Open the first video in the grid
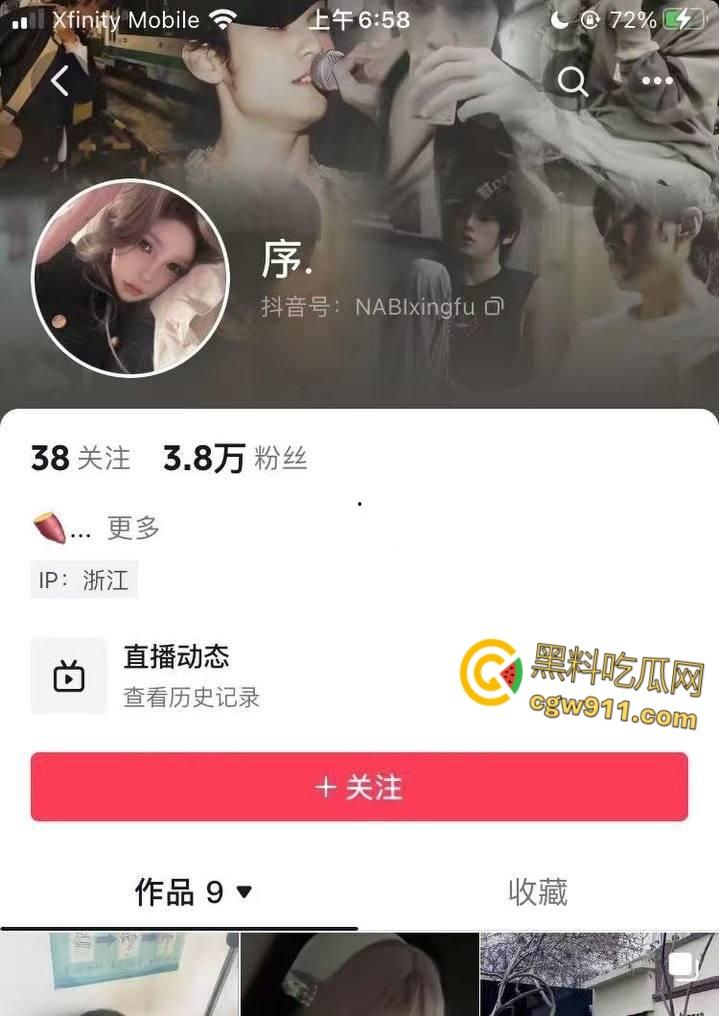 pyautogui.click(x=118, y=975)
